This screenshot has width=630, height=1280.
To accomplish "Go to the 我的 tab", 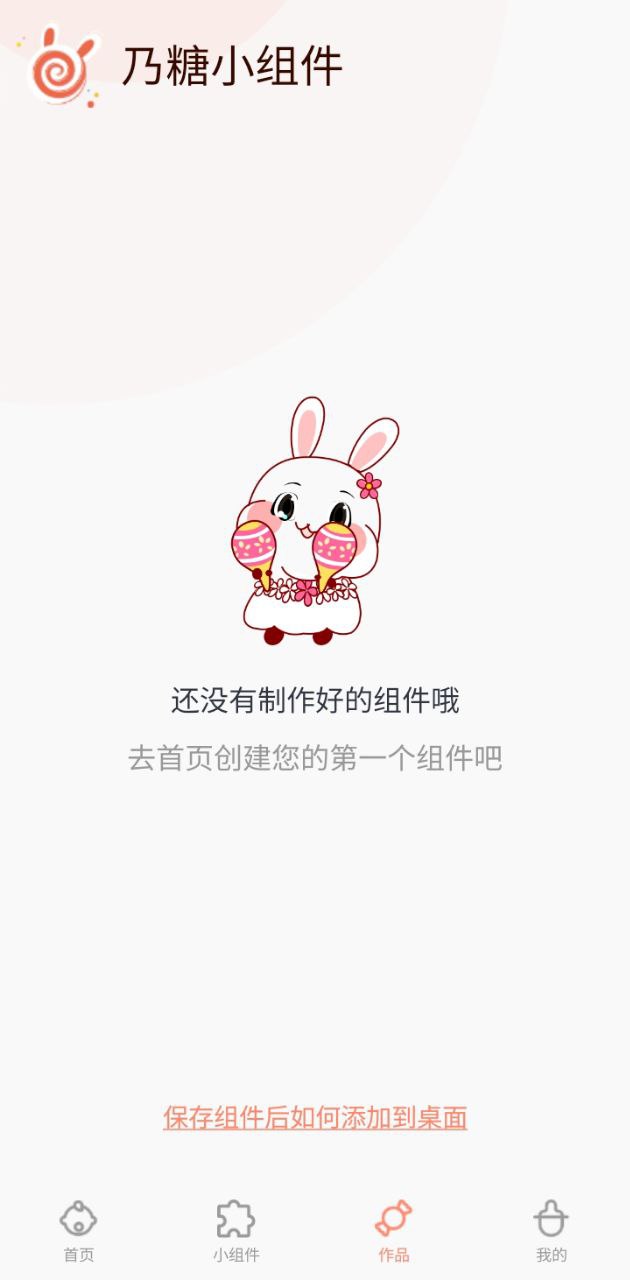I will [x=551, y=1232].
